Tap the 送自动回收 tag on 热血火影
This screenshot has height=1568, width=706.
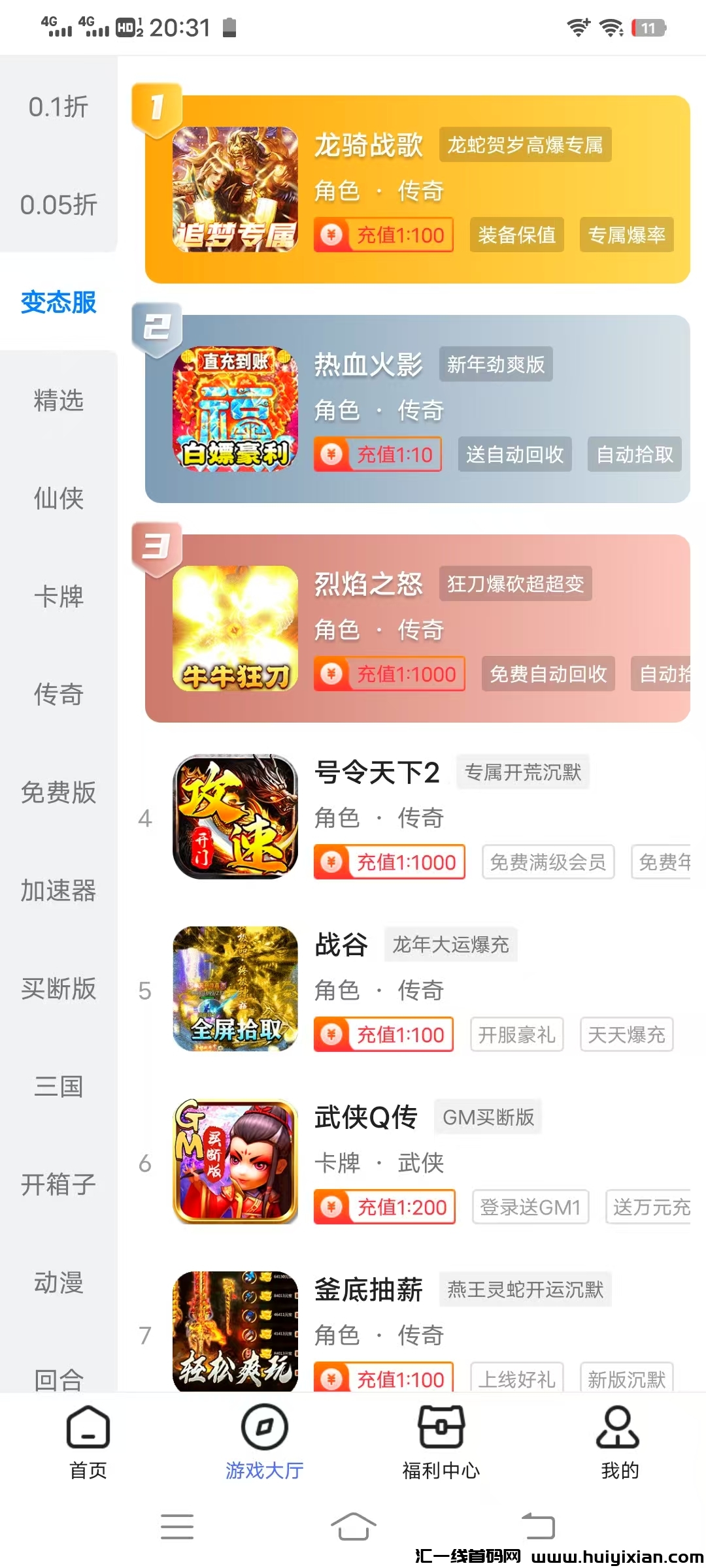pos(514,455)
